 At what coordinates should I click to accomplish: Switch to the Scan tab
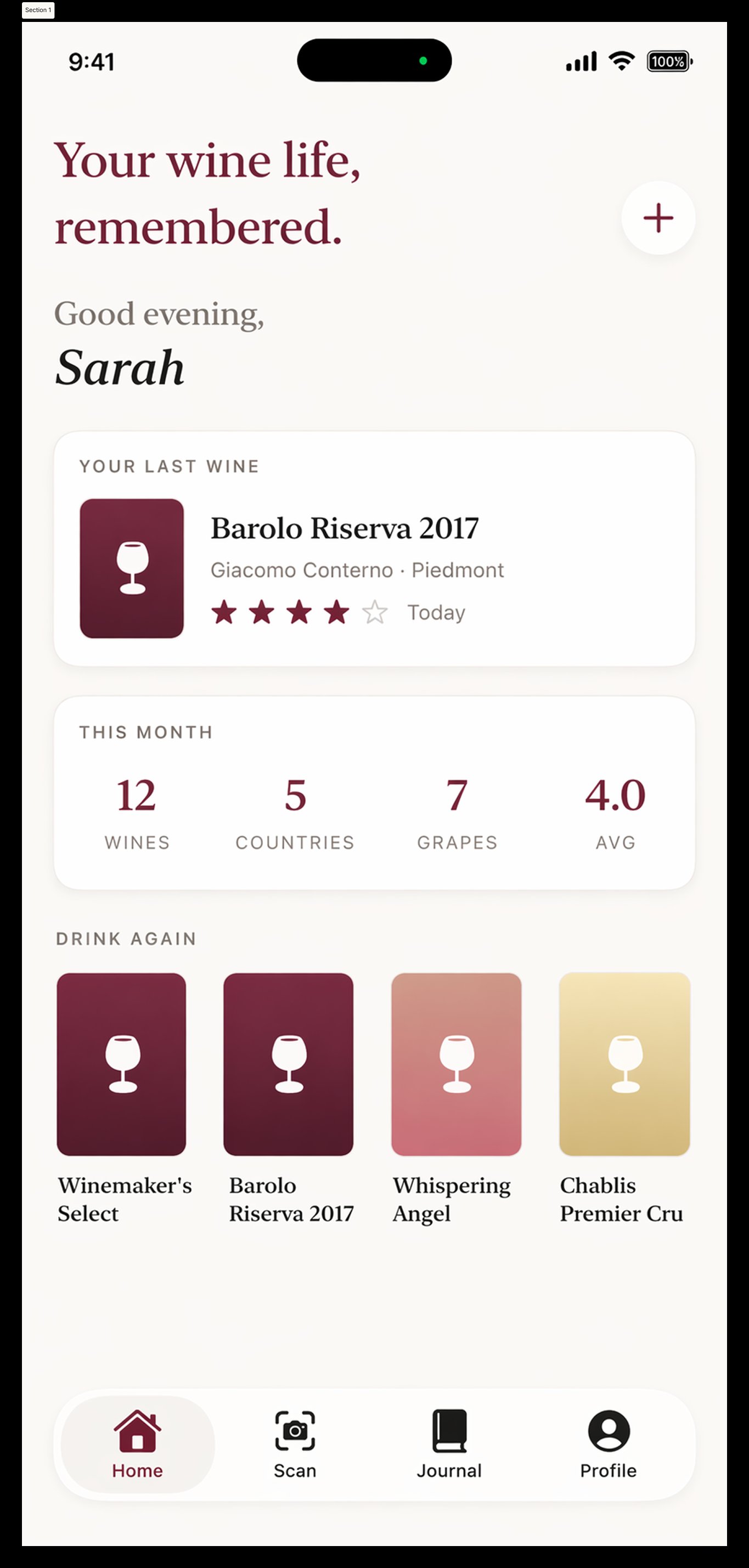point(295,1444)
